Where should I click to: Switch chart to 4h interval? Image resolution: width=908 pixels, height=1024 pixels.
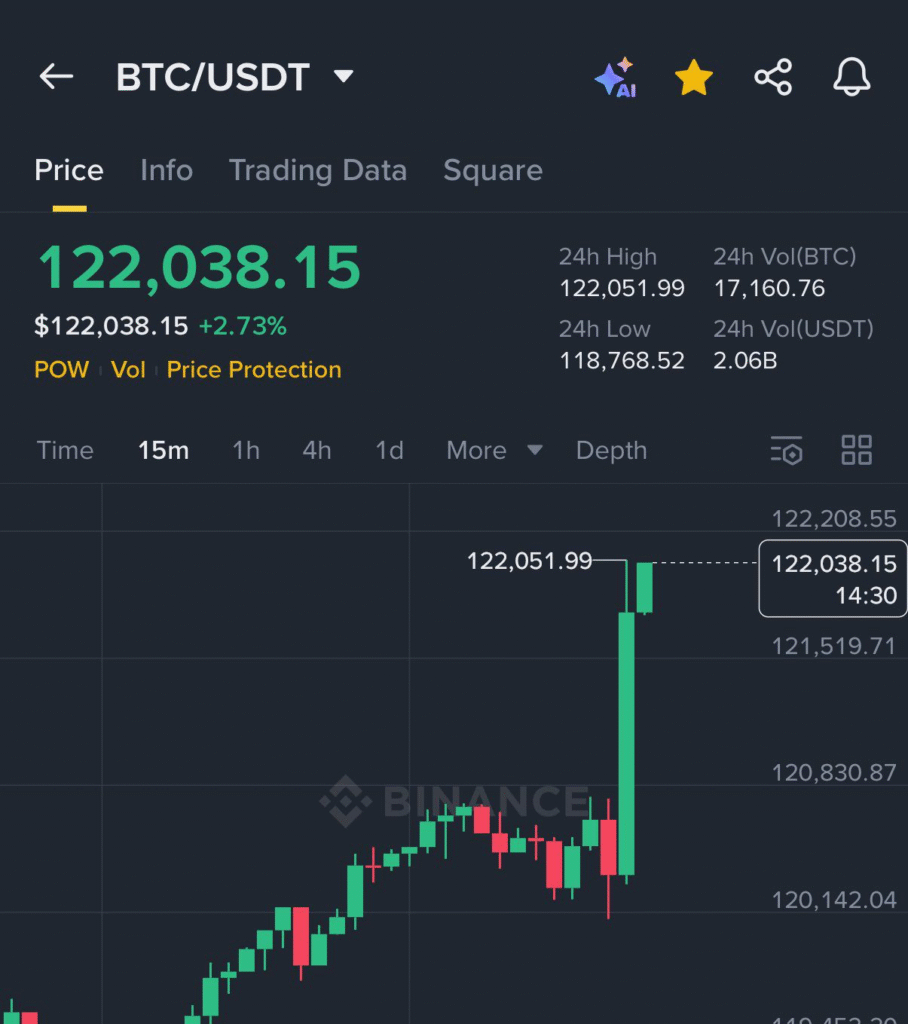click(317, 450)
